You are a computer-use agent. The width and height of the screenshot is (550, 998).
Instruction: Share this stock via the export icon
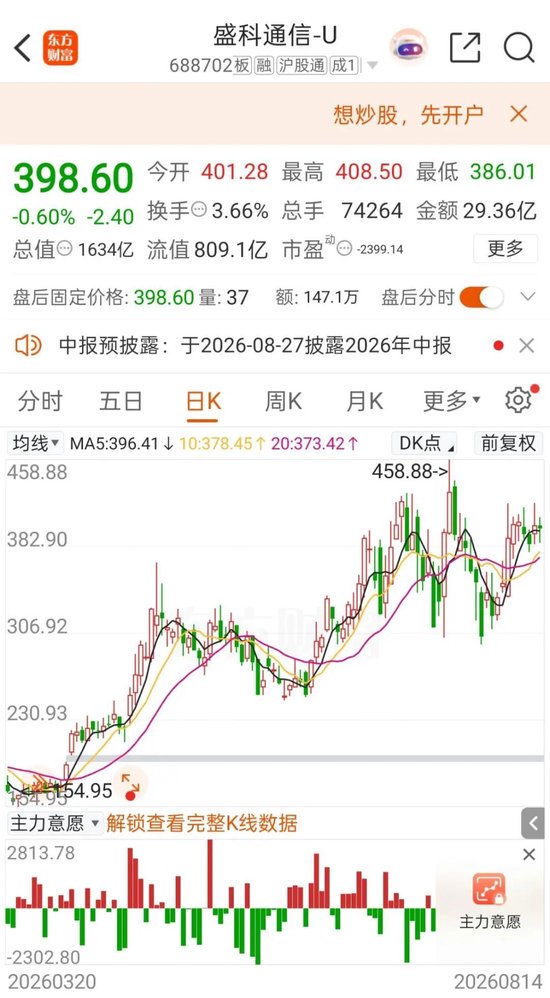465,47
